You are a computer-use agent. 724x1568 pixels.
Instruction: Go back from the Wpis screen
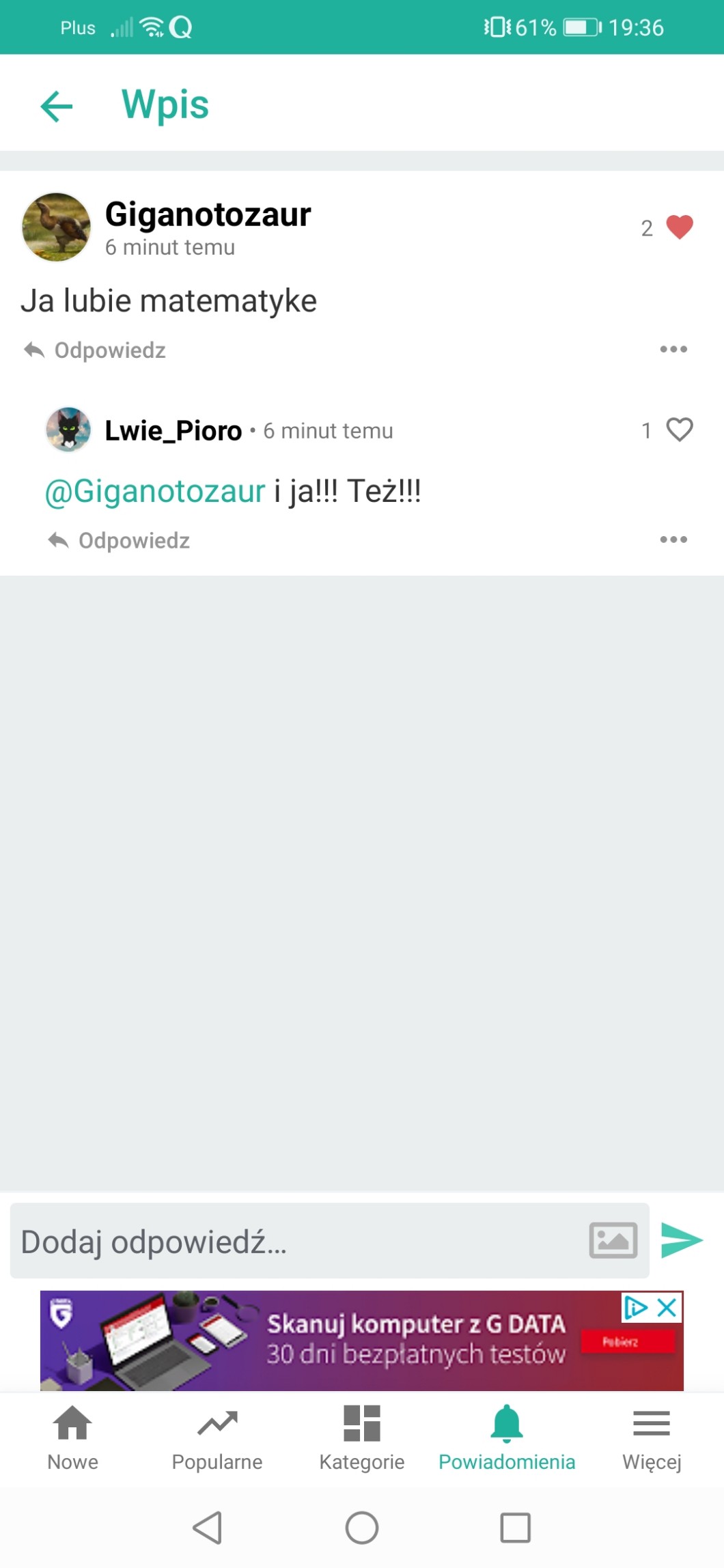[x=57, y=106]
